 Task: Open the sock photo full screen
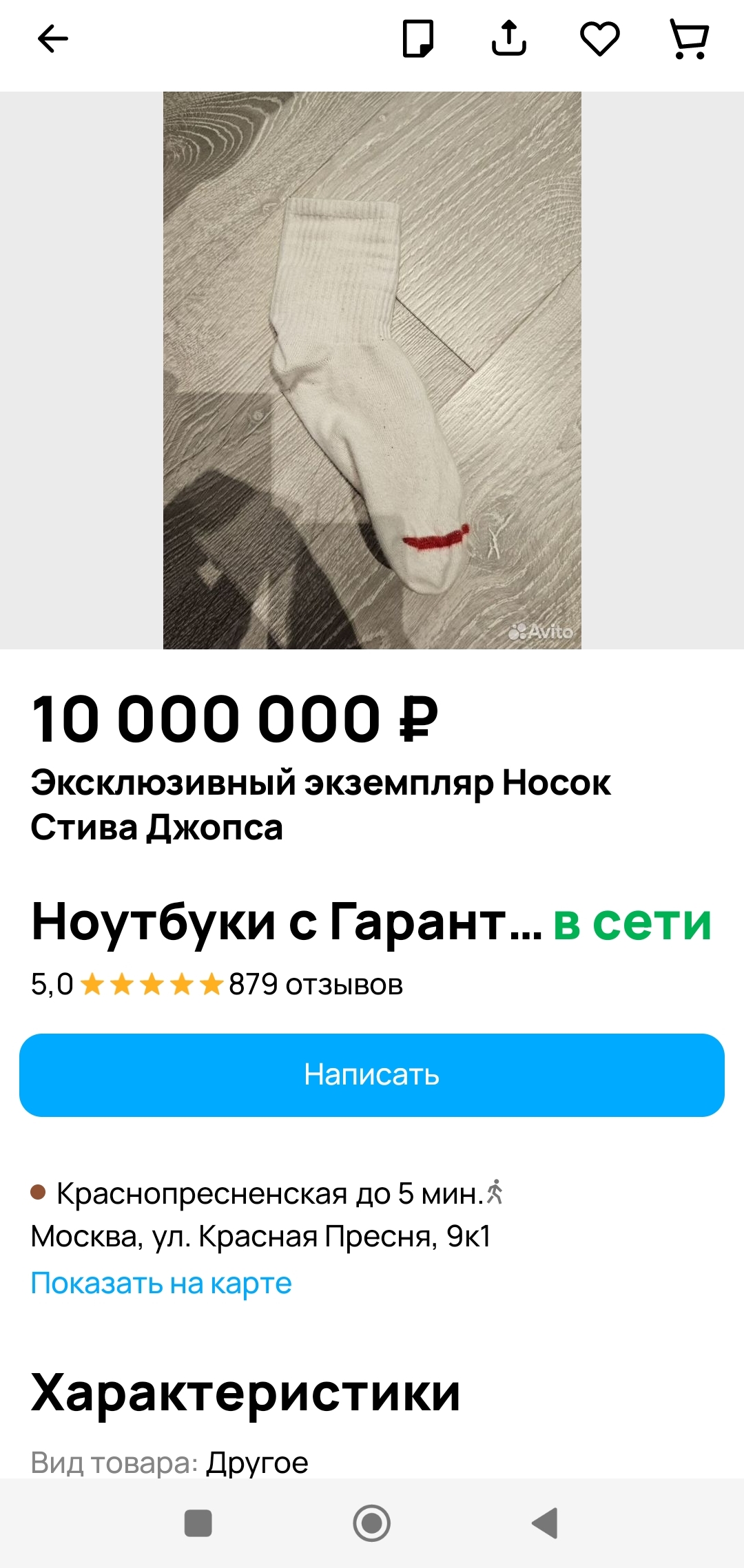click(x=372, y=370)
